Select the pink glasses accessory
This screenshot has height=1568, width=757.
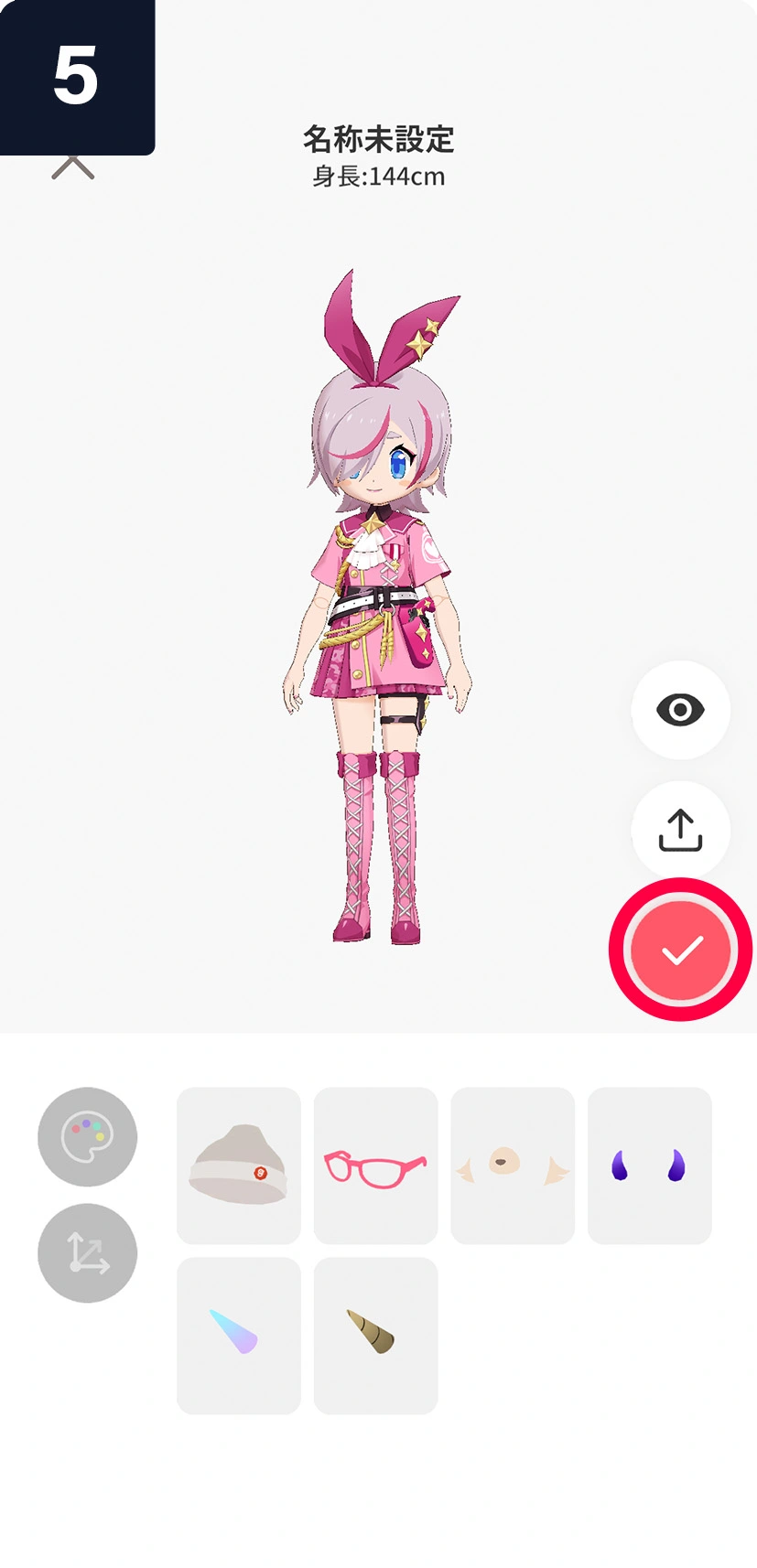375,1165
